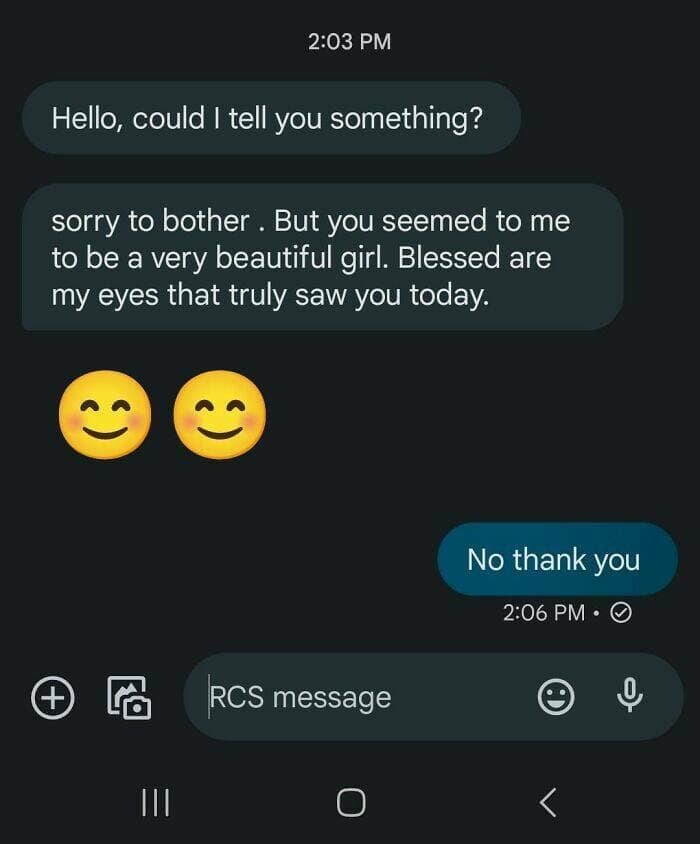Open the plus attachment menu
The image size is (700, 844).
click(x=53, y=697)
